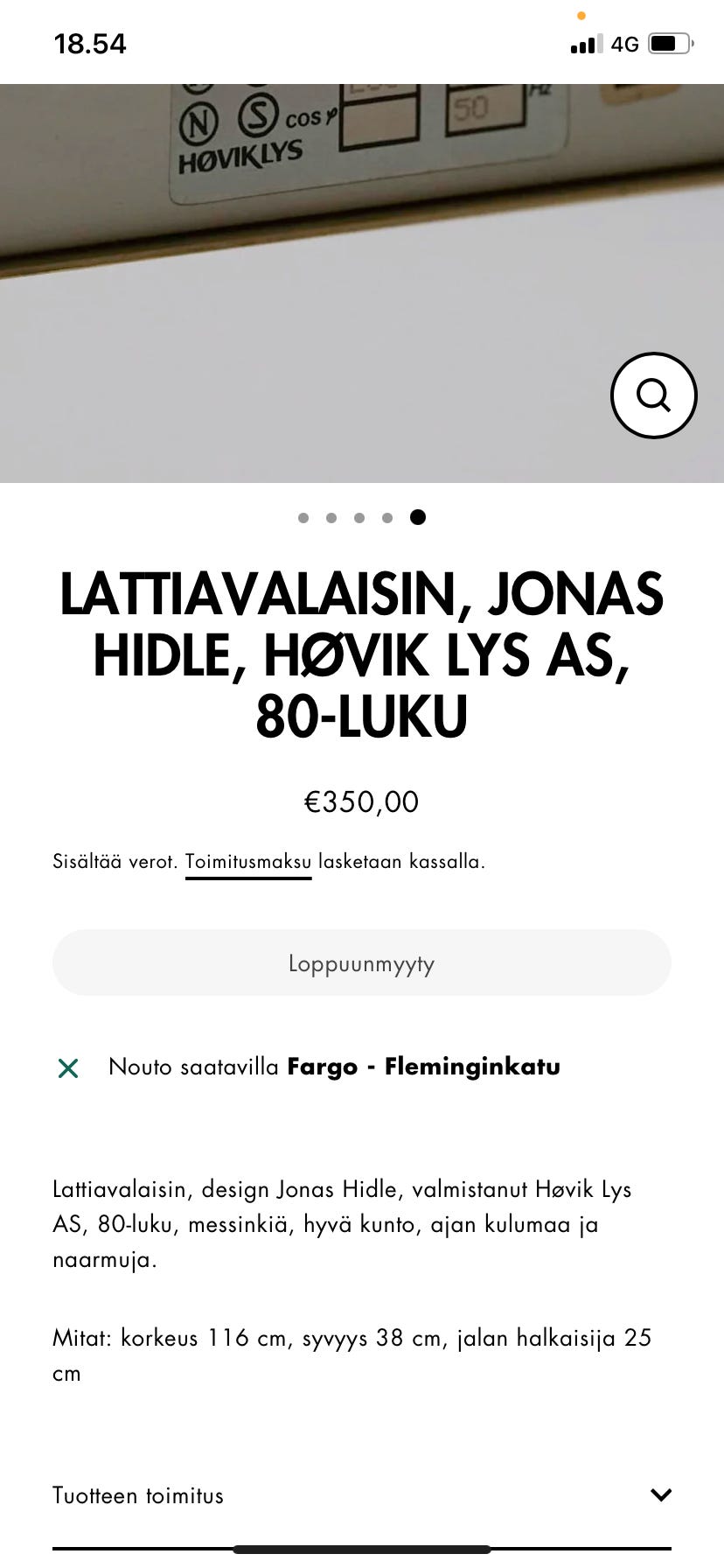Select the fifth carousel dot indicator

[x=418, y=517]
